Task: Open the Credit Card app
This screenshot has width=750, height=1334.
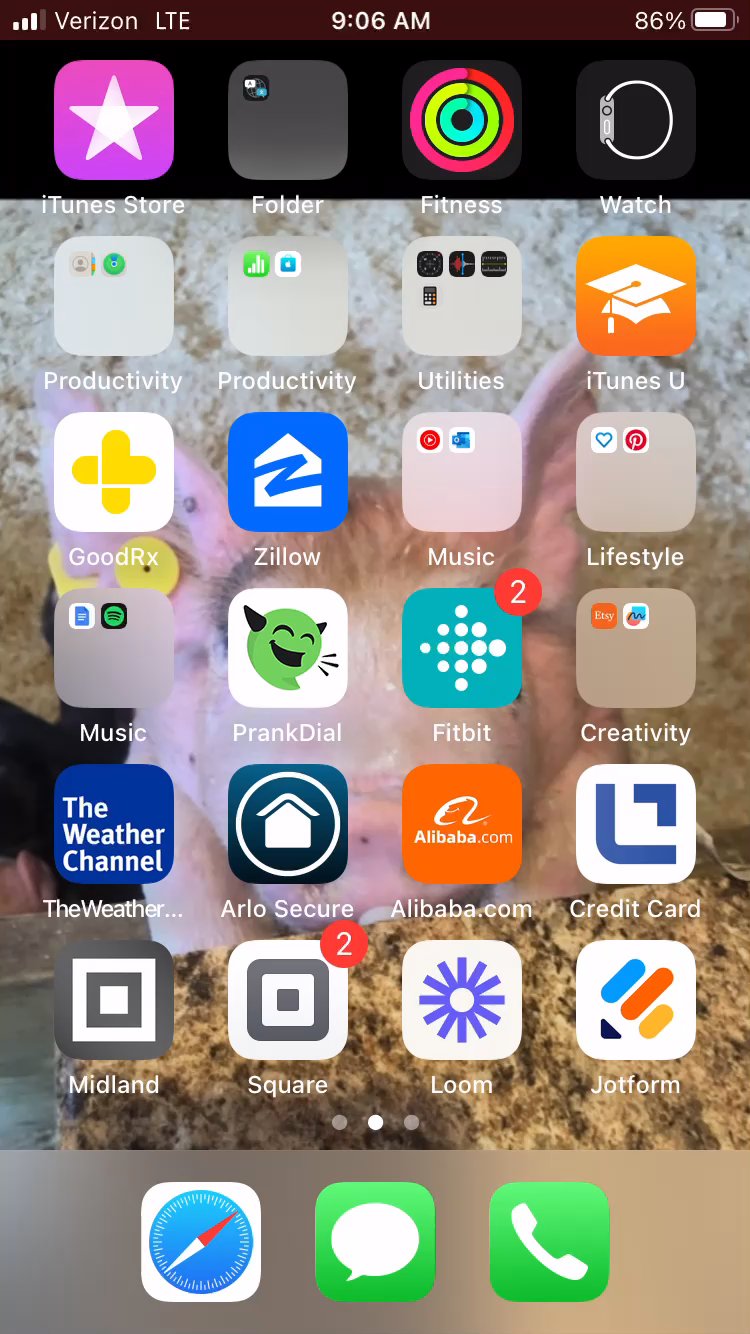Action: 636,824
